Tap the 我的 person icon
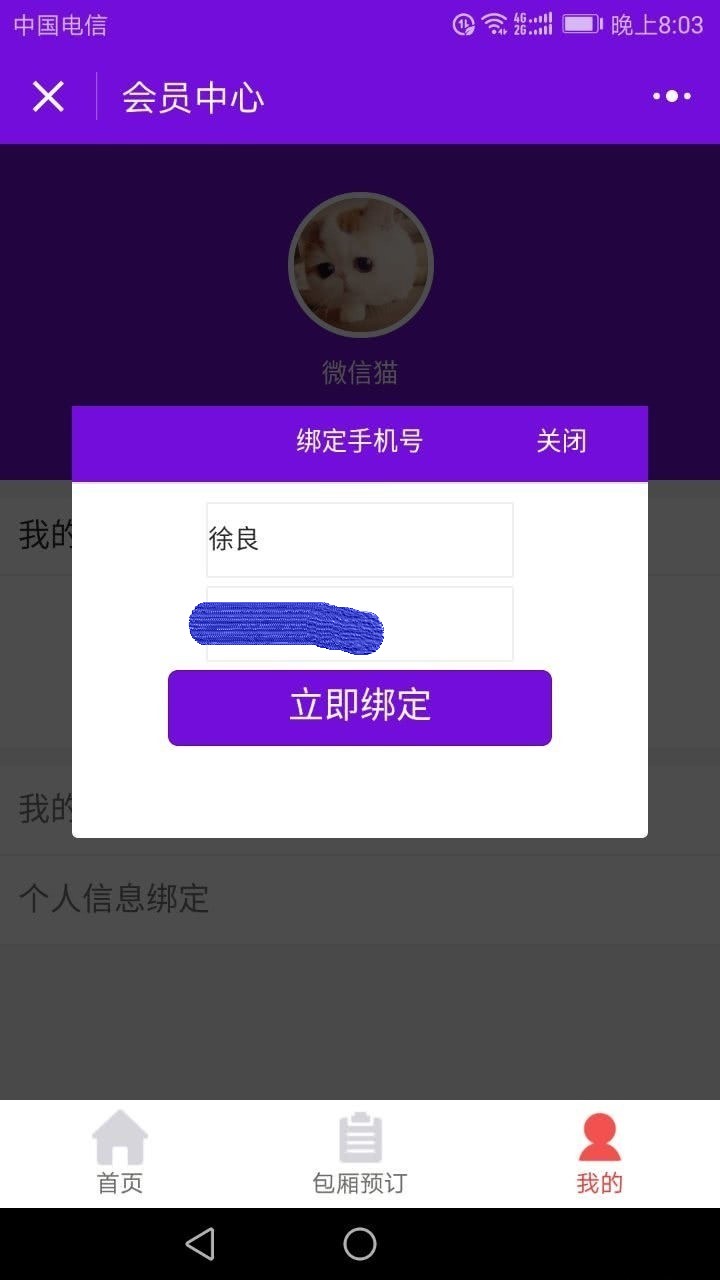This screenshot has width=720, height=1280. (598, 1136)
